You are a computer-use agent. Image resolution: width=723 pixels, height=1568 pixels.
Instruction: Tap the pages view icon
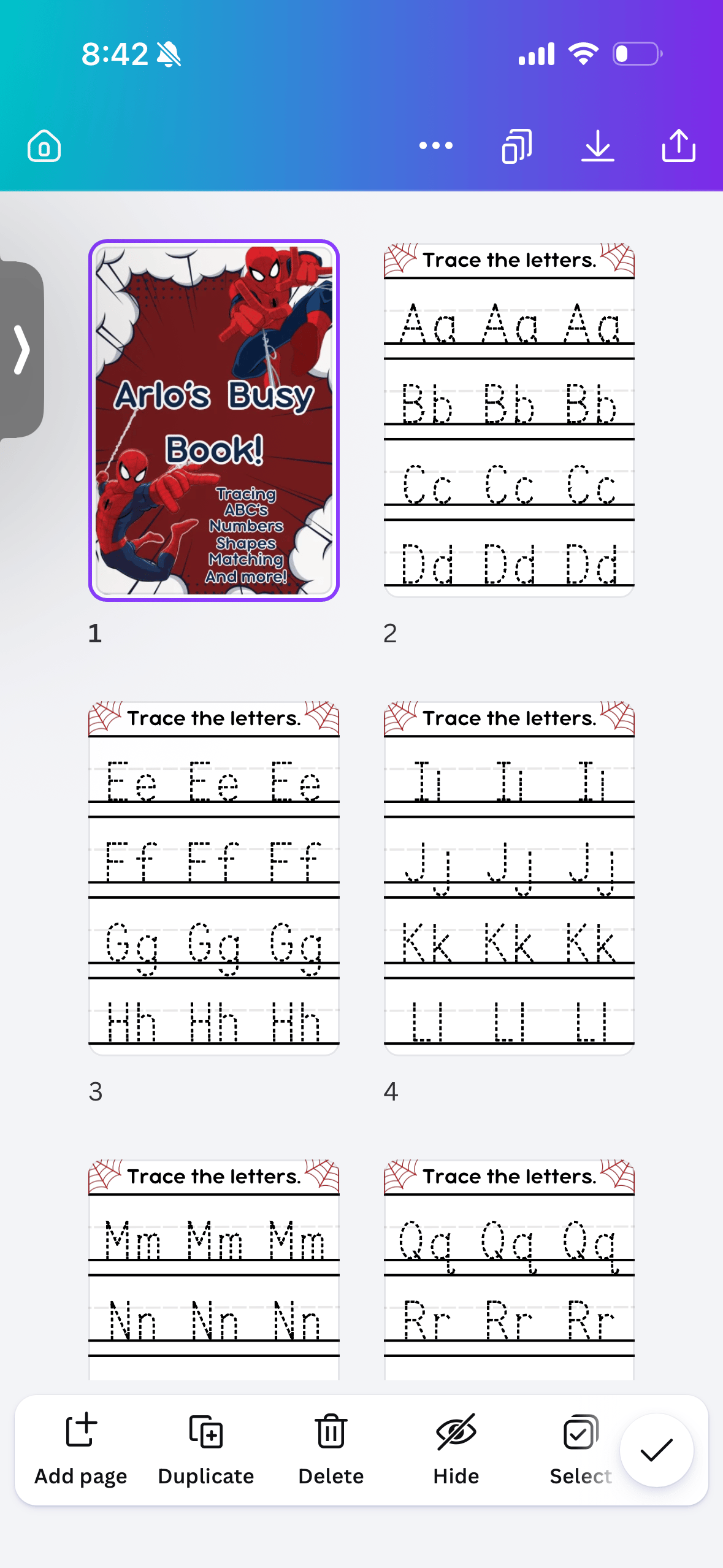tap(517, 146)
